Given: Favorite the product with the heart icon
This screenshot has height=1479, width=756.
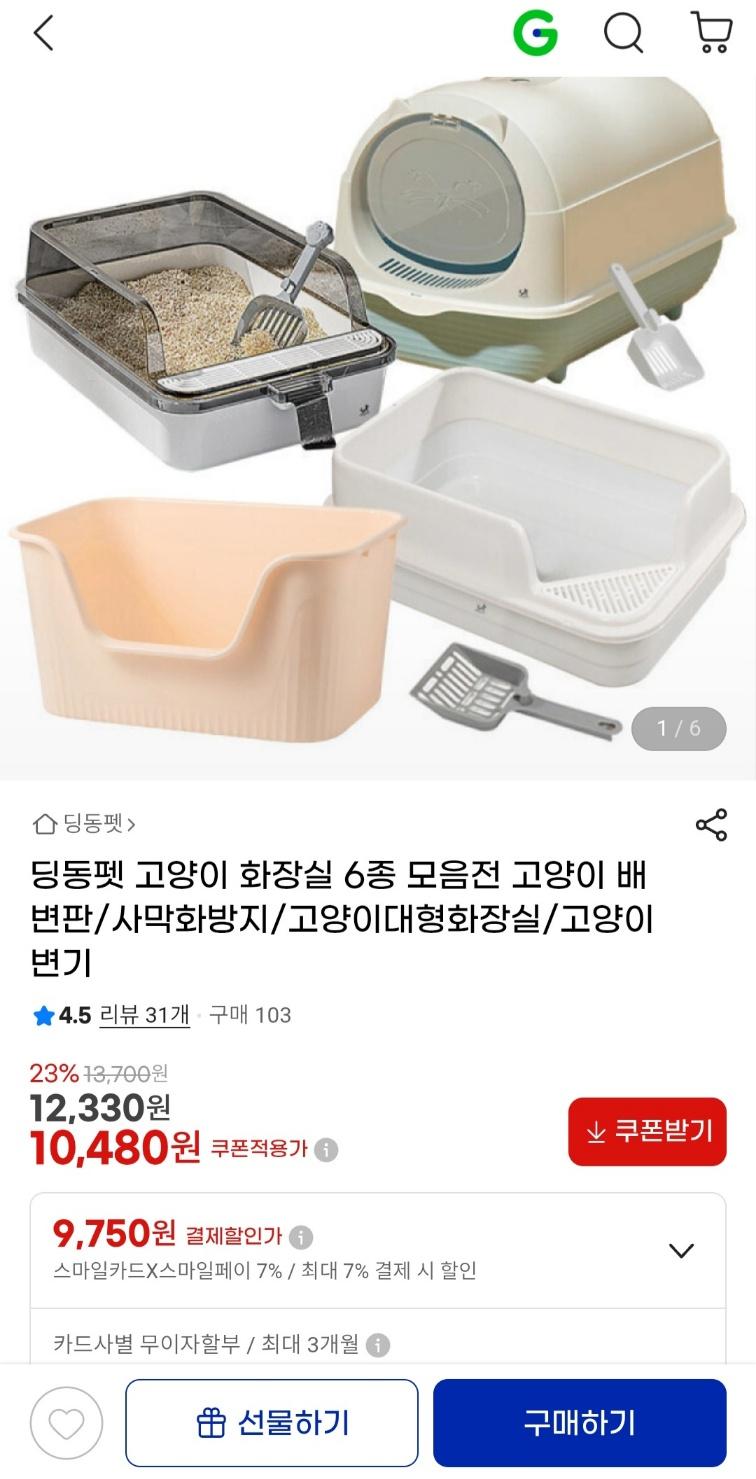Looking at the screenshot, I should click(x=65, y=1421).
